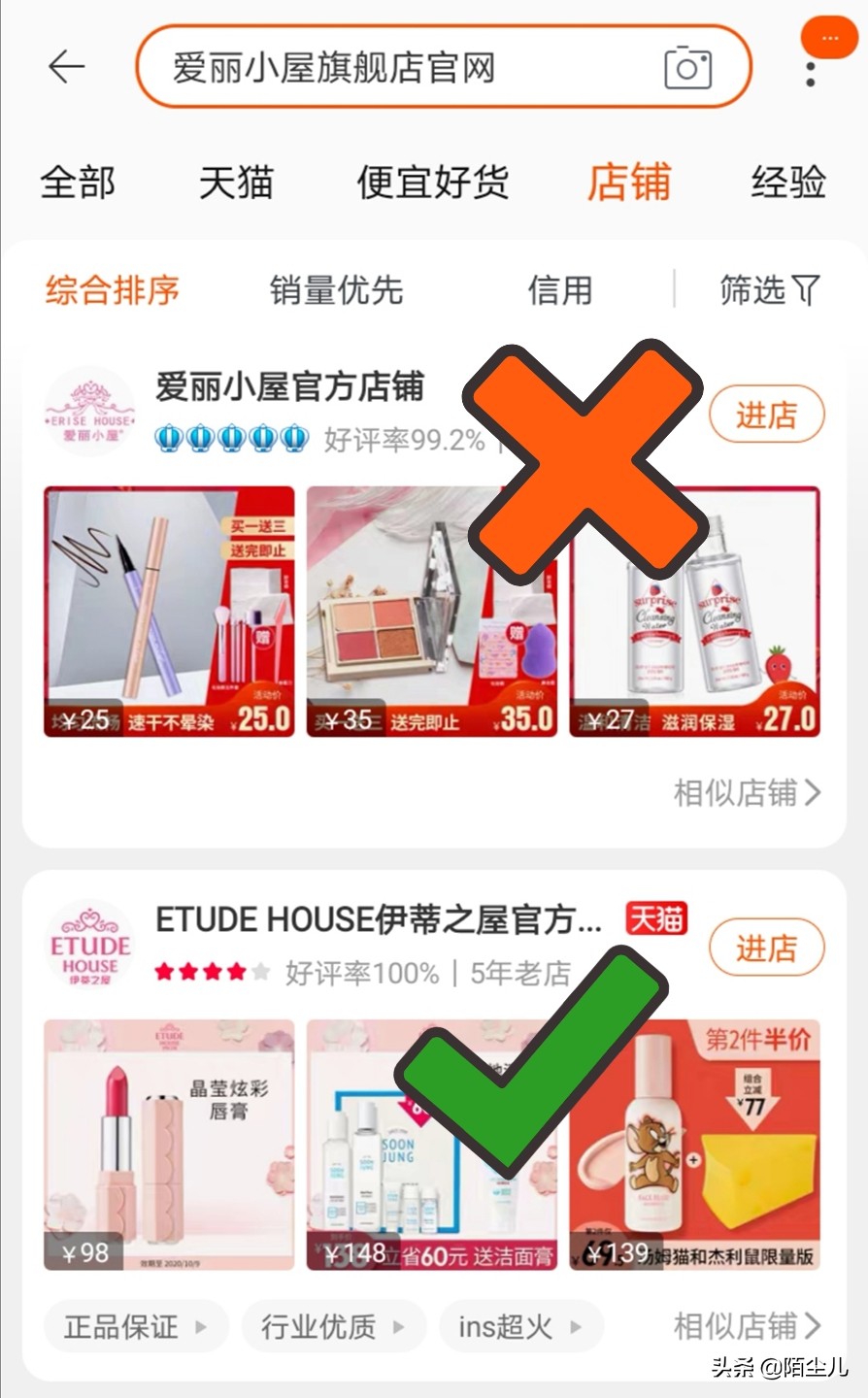This screenshot has height=1398, width=868.
Task: Tap the crown rating icons of 爱丽小屋官方店铺
Action: 232,439
